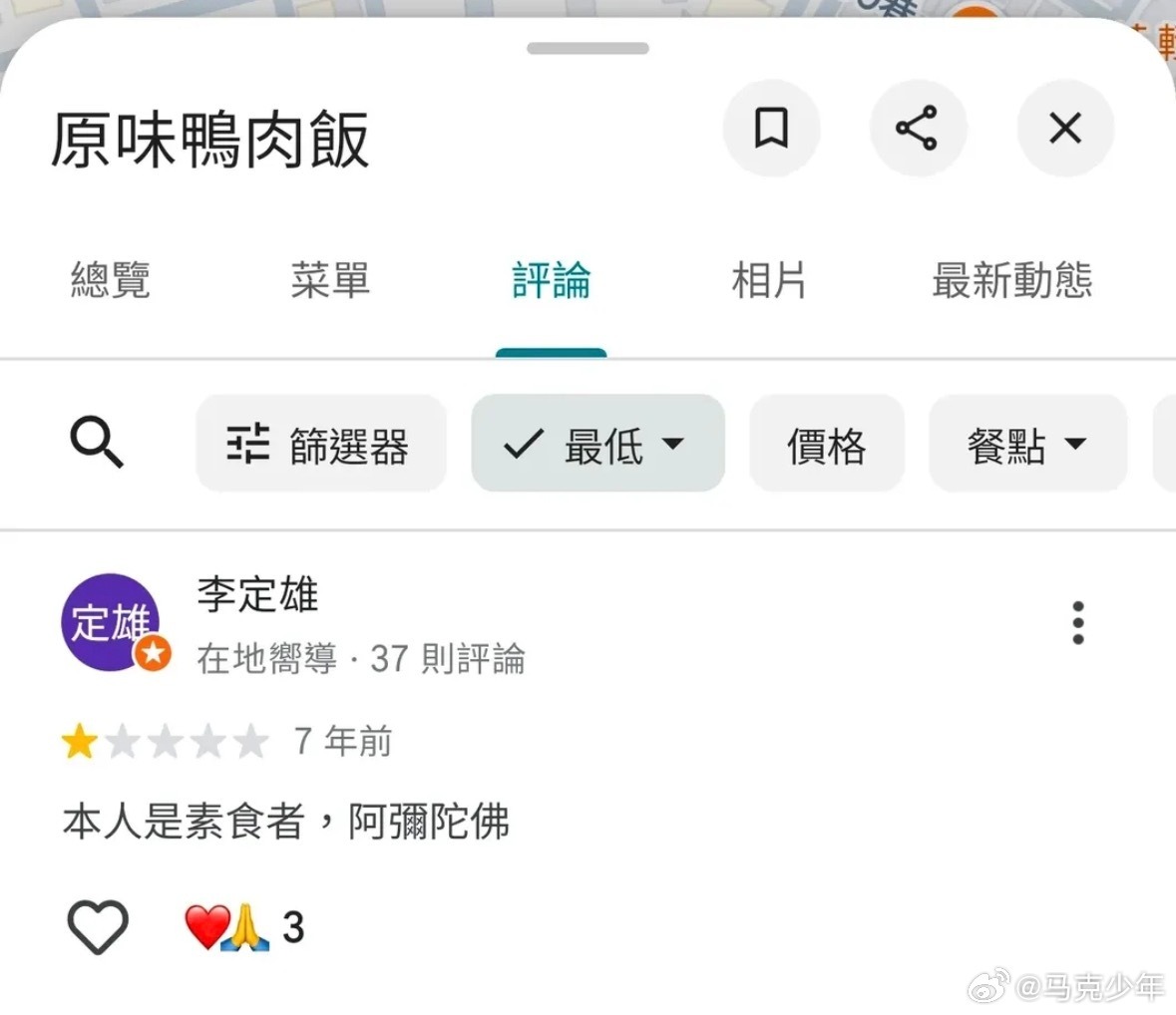The height and width of the screenshot is (1015, 1176).
Task: Save 原味鴨肉飯 with the bookmark icon
Action: coord(771,129)
